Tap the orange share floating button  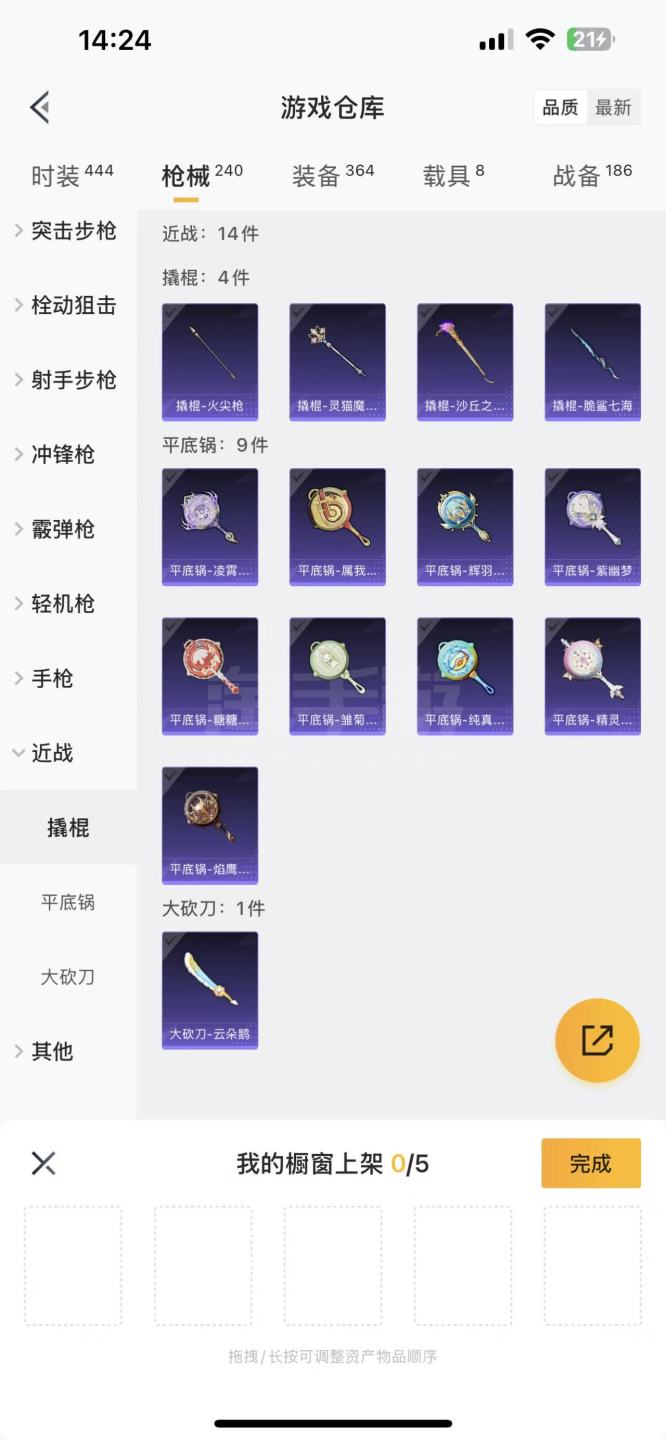coord(597,1040)
